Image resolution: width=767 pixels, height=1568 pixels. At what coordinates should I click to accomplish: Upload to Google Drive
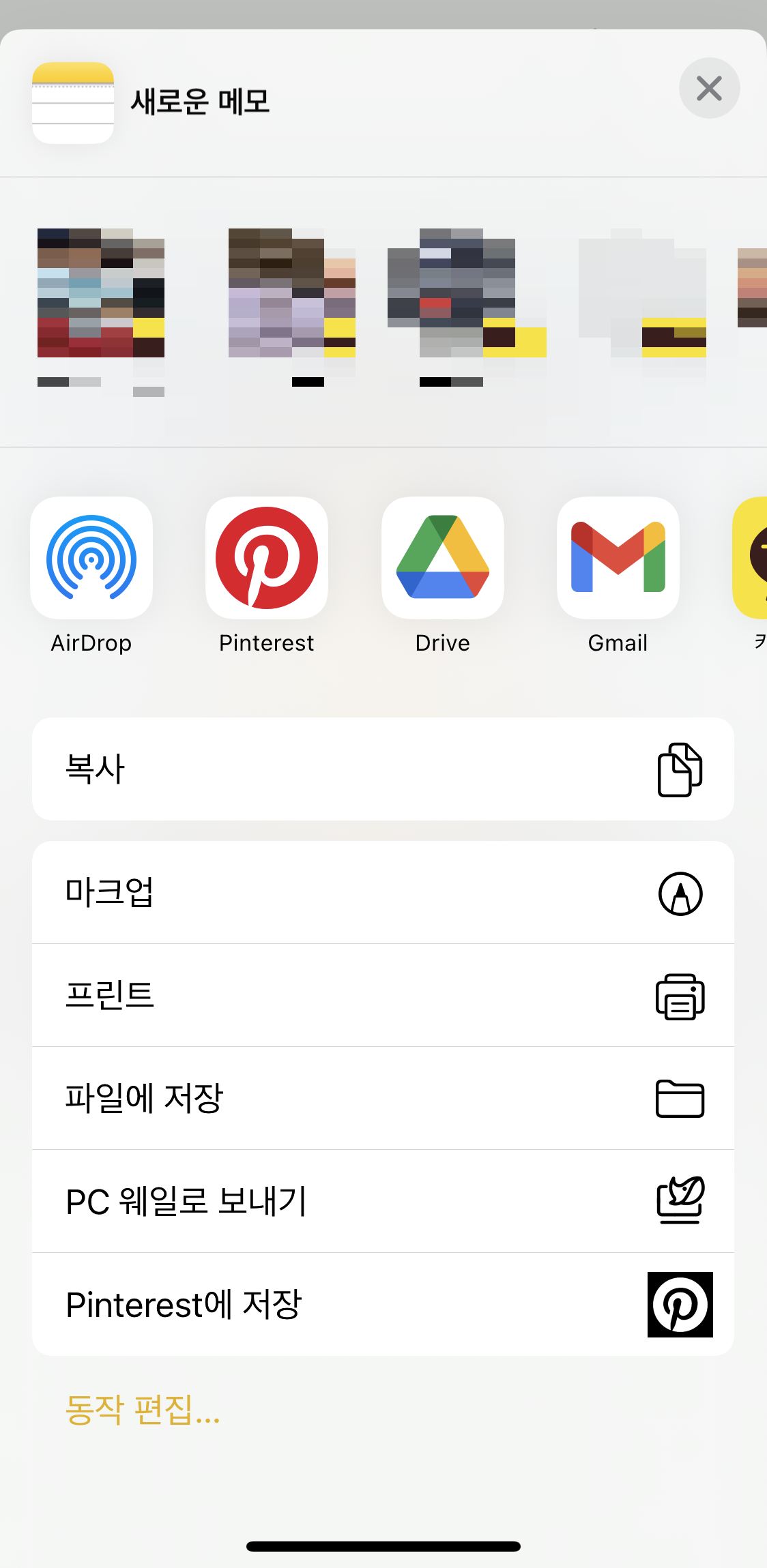[442, 558]
